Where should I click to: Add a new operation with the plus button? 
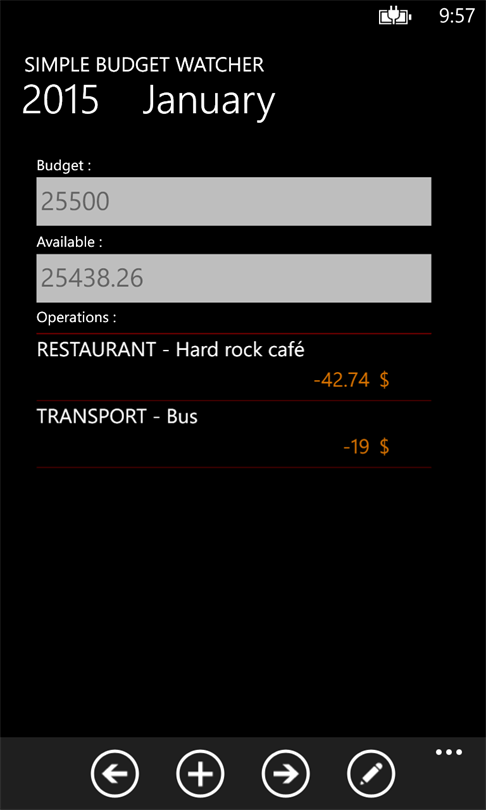click(x=200, y=773)
